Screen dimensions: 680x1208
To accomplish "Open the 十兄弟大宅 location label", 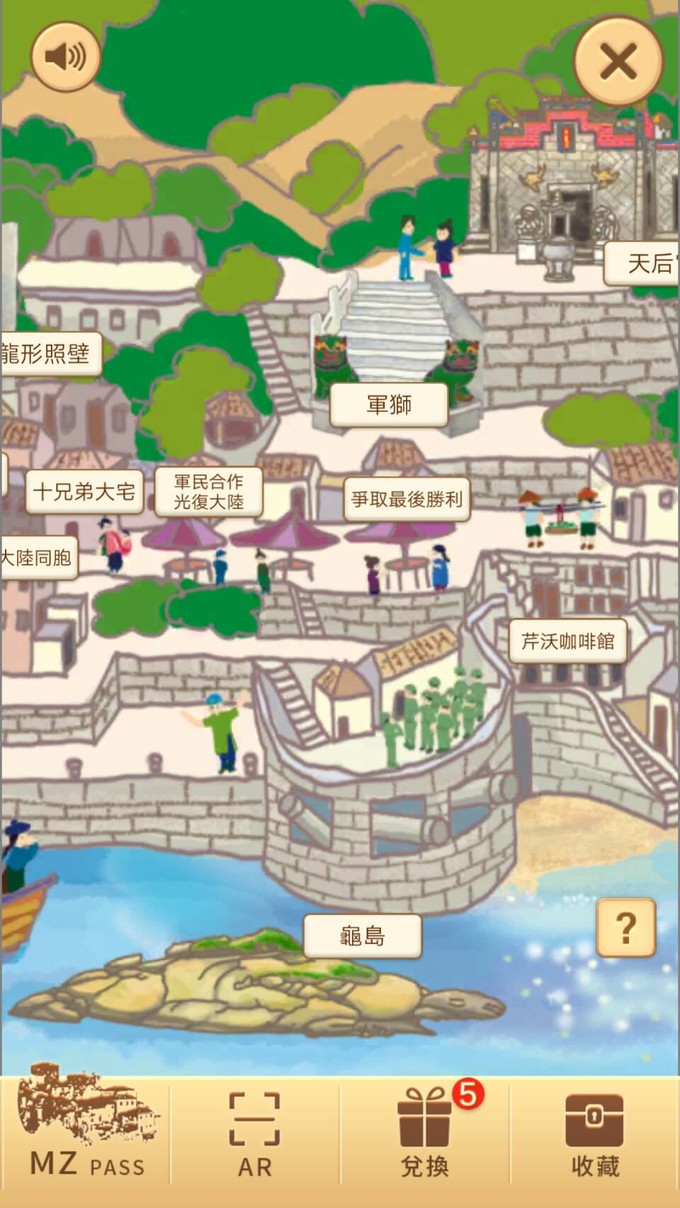I will 84,491.
